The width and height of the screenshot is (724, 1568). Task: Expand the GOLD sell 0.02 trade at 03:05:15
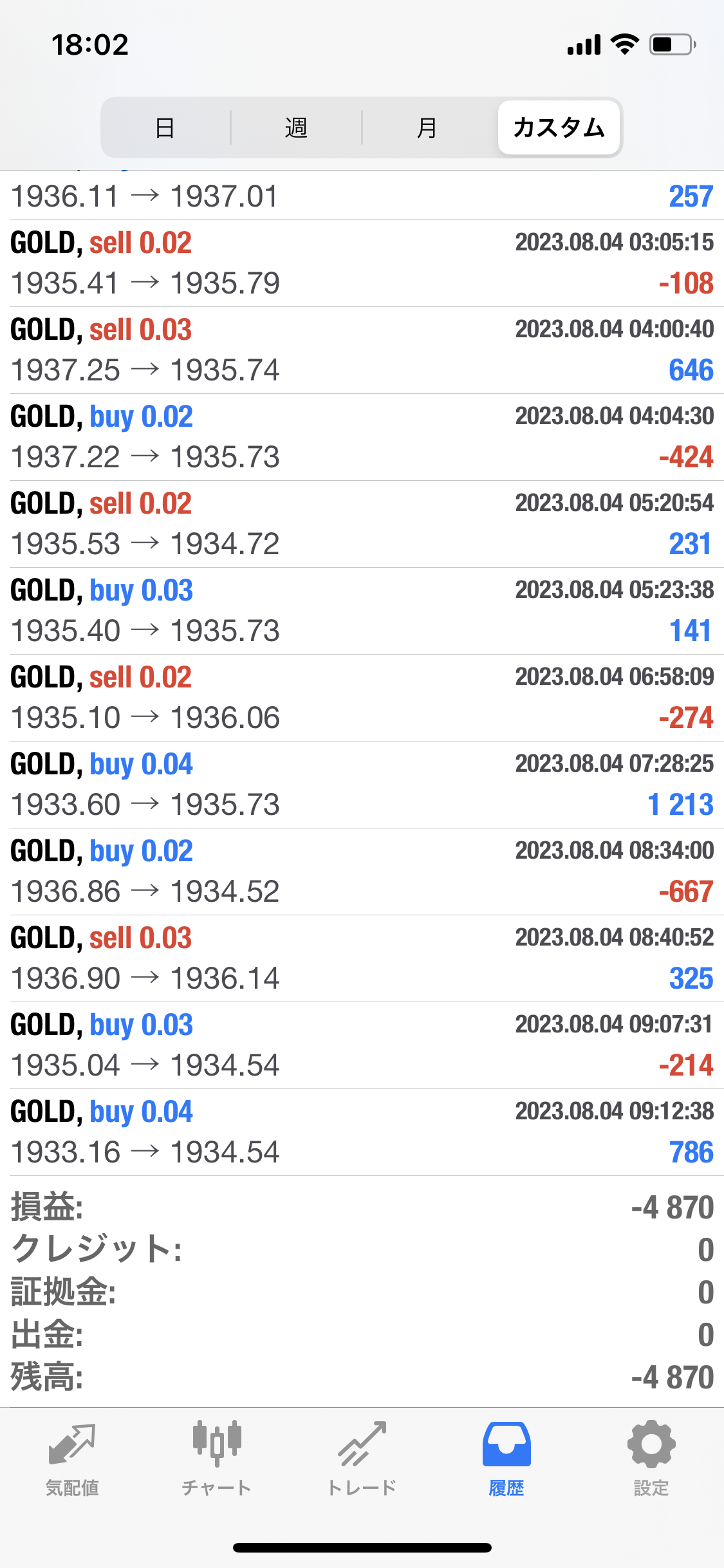click(362, 263)
